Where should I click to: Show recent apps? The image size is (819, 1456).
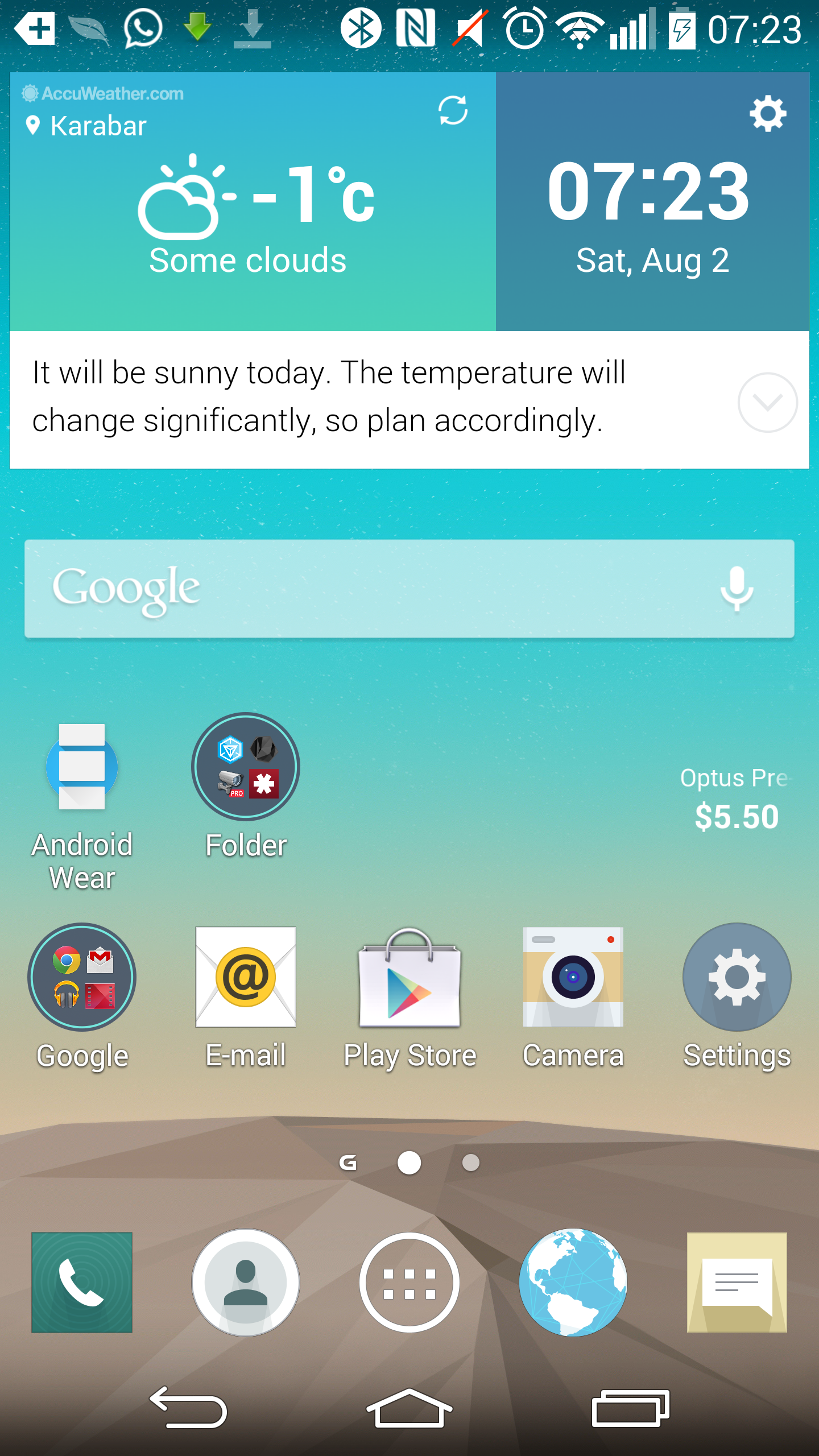630,1408
